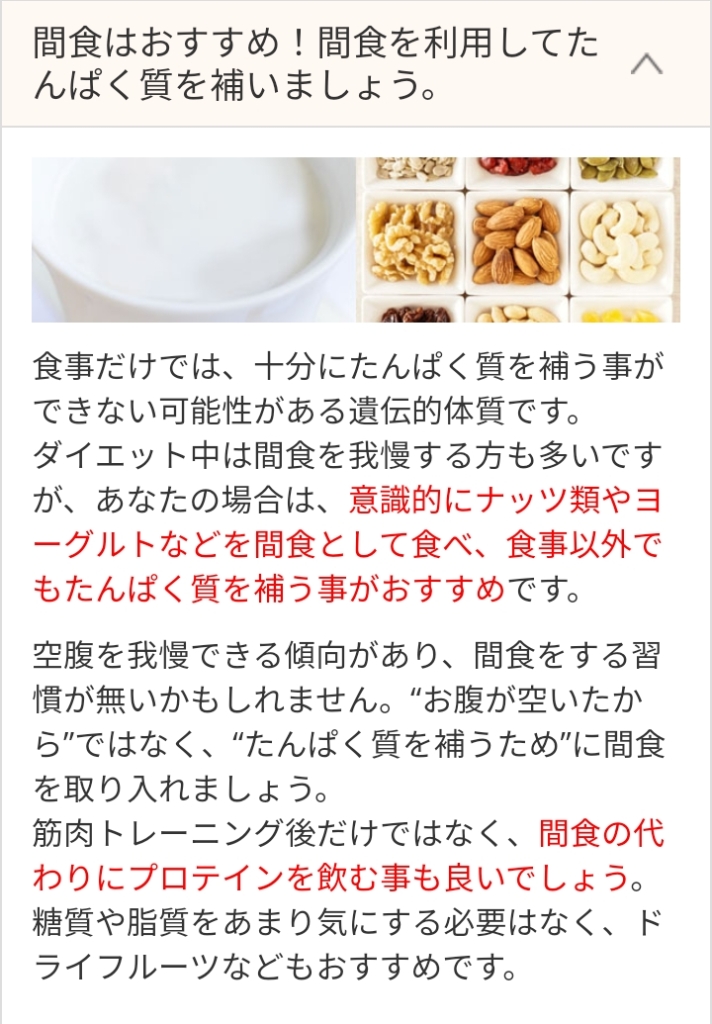Collapse the 間食はおすすめ section header
Viewport: 712px width, 1024px height.
pos(647,64)
